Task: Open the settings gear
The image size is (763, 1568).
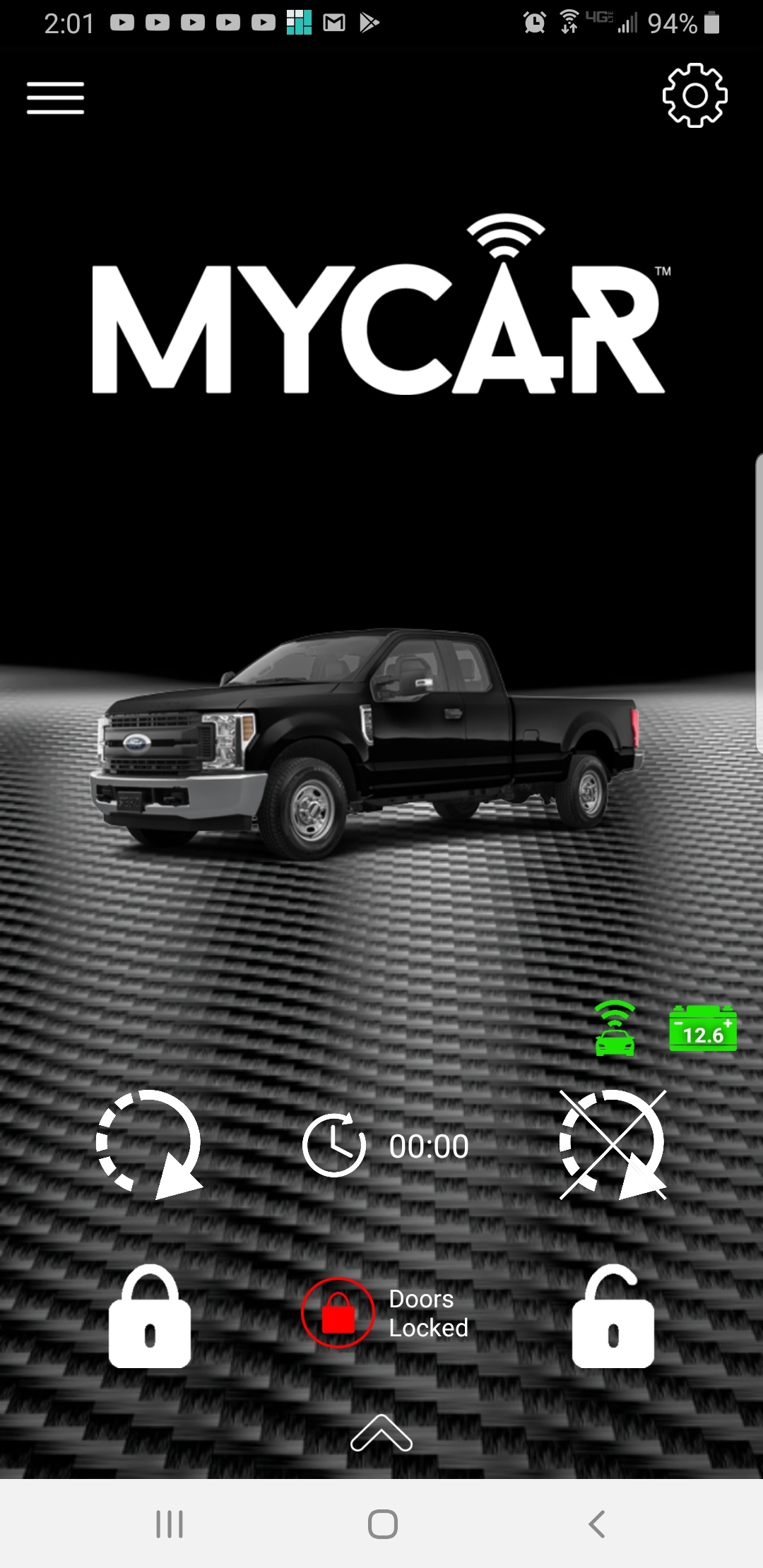Action: pos(694,95)
